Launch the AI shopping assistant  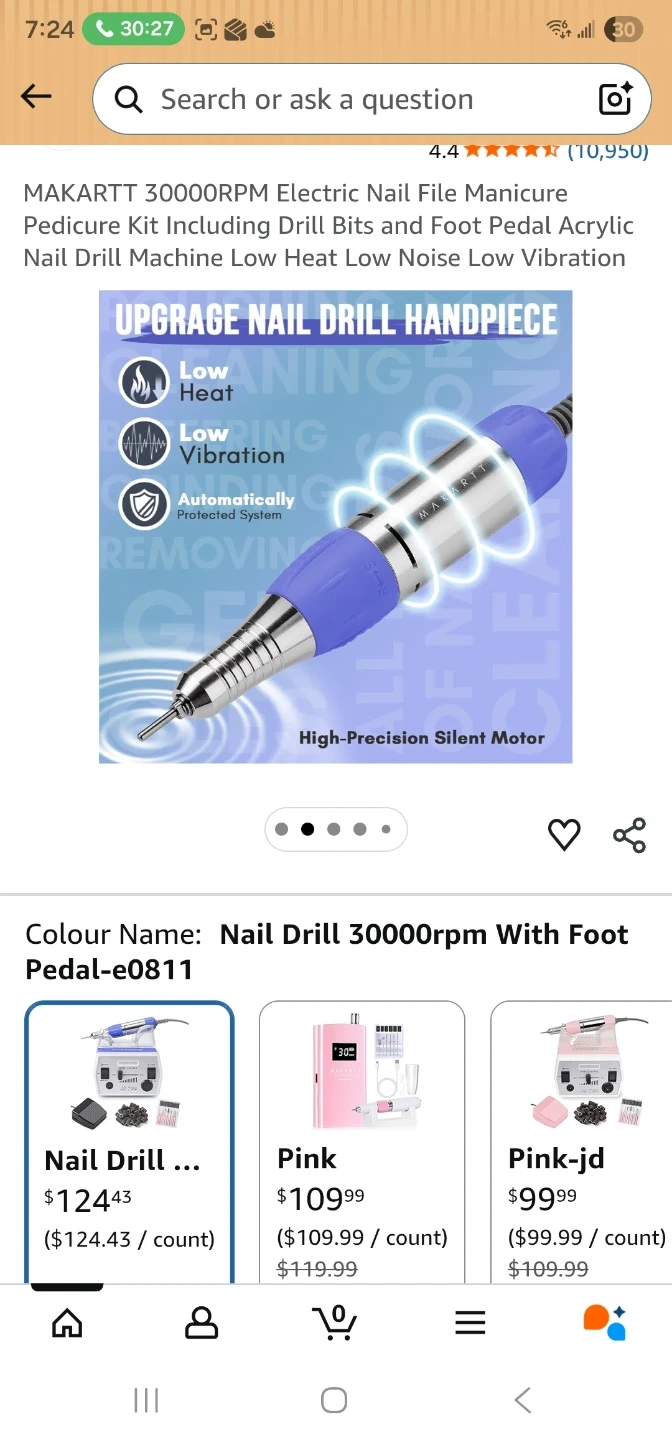[604, 1323]
